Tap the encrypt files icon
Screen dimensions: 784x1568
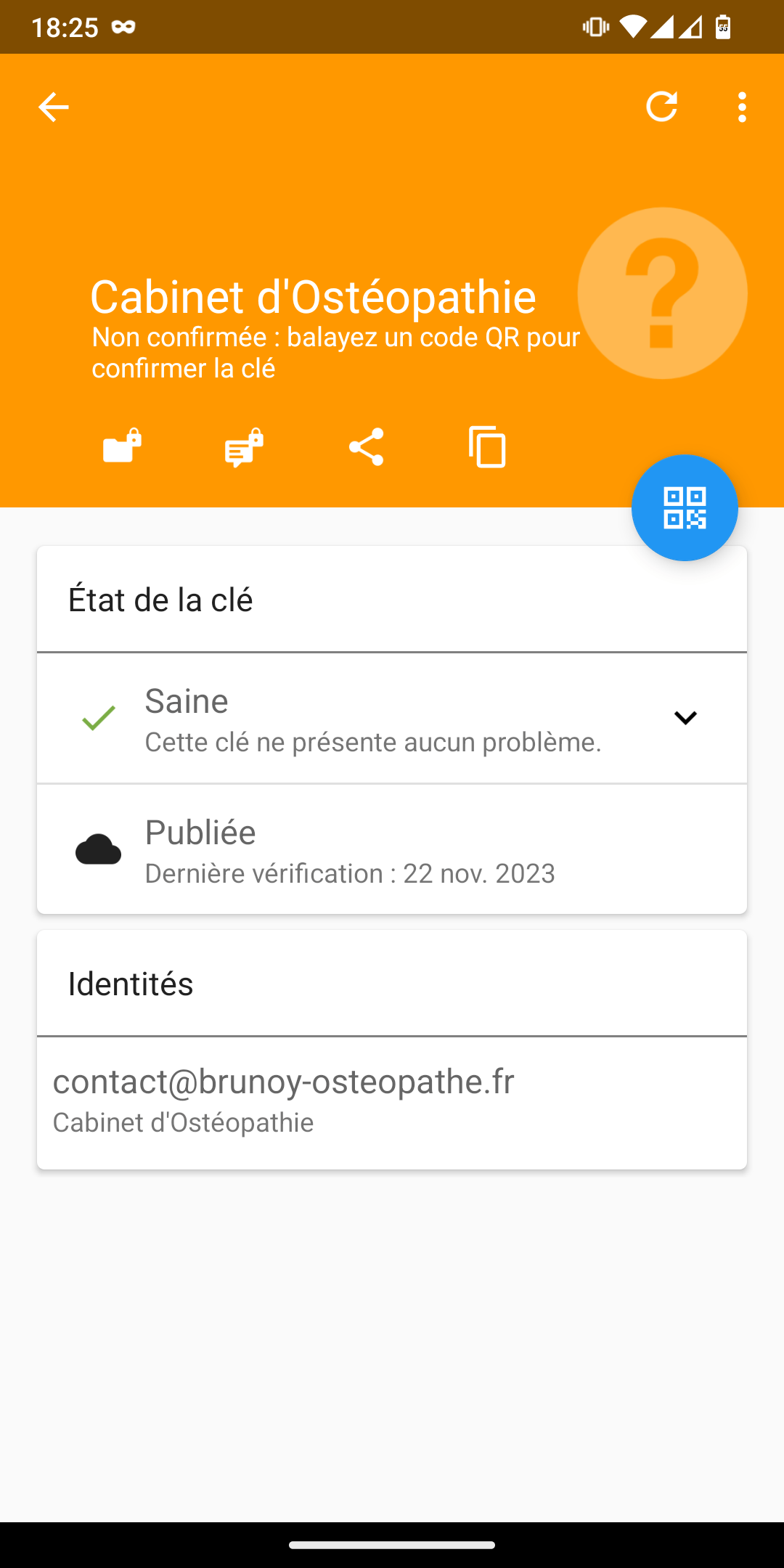[122, 446]
